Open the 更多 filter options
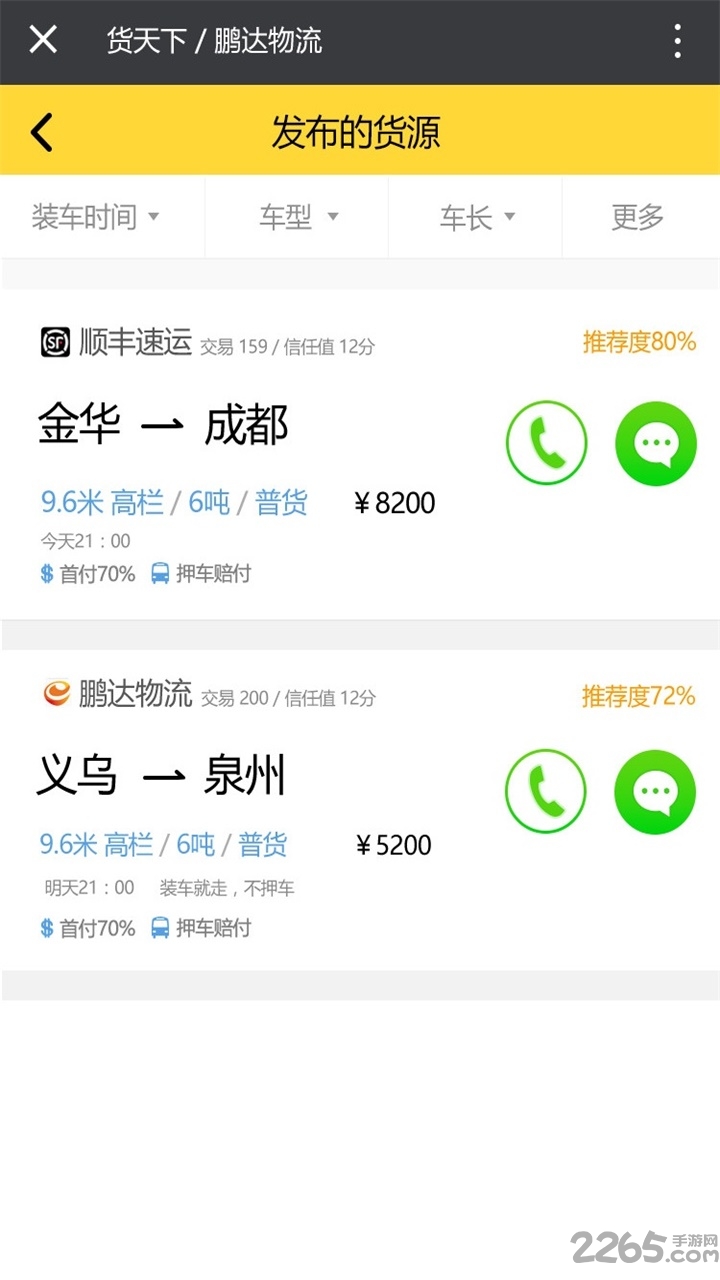Image resolution: width=720 pixels, height=1280 pixels. coord(638,217)
